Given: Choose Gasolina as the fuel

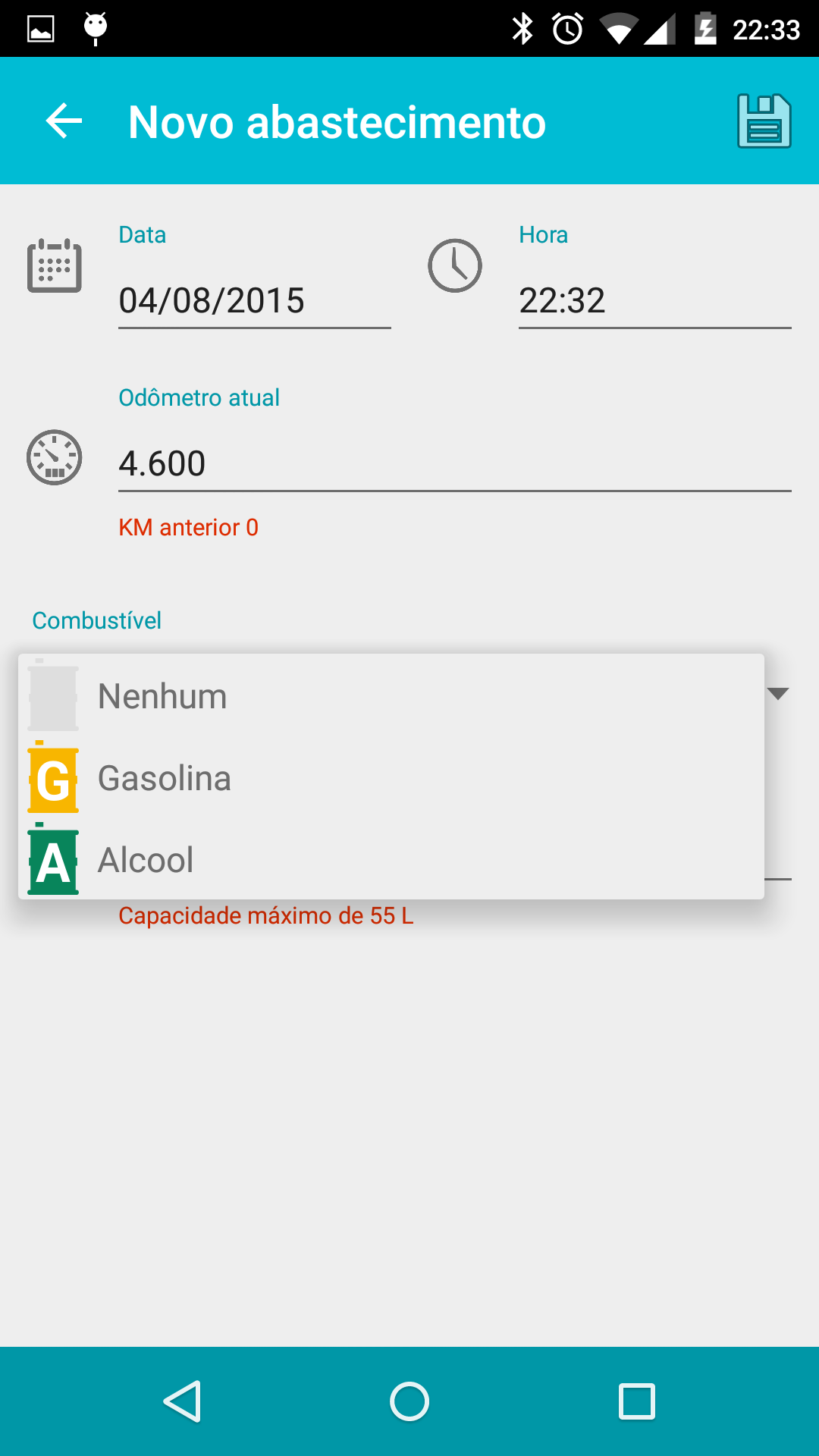Looking at the screenshot, I should coord(391,777).
